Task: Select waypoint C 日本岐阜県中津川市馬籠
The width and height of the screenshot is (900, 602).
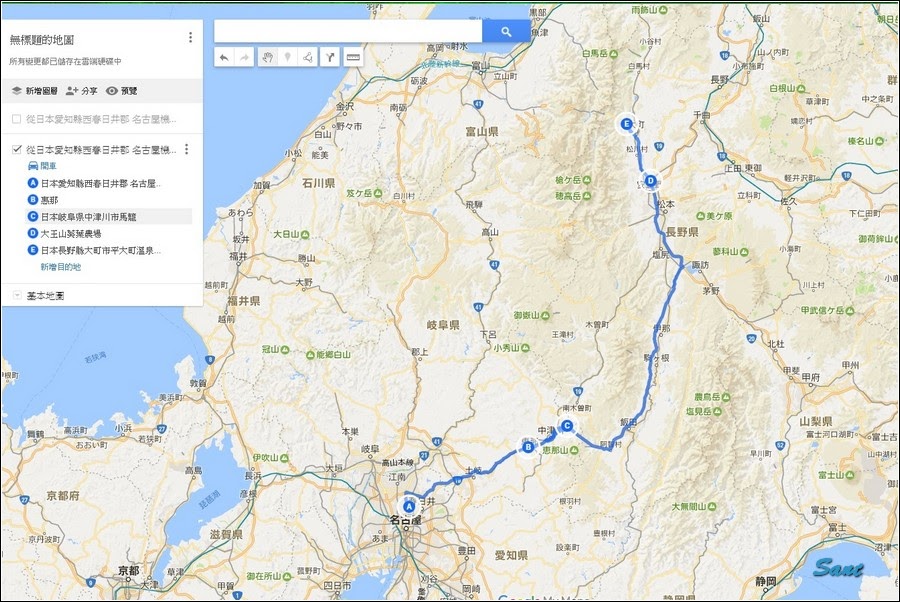Action: 100,216
